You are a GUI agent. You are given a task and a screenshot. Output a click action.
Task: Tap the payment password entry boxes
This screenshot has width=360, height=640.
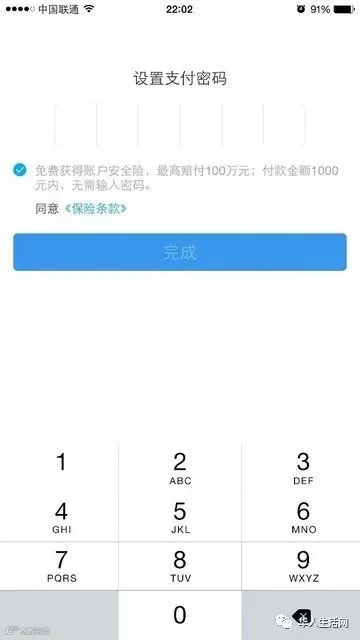[x=180, y=125]
